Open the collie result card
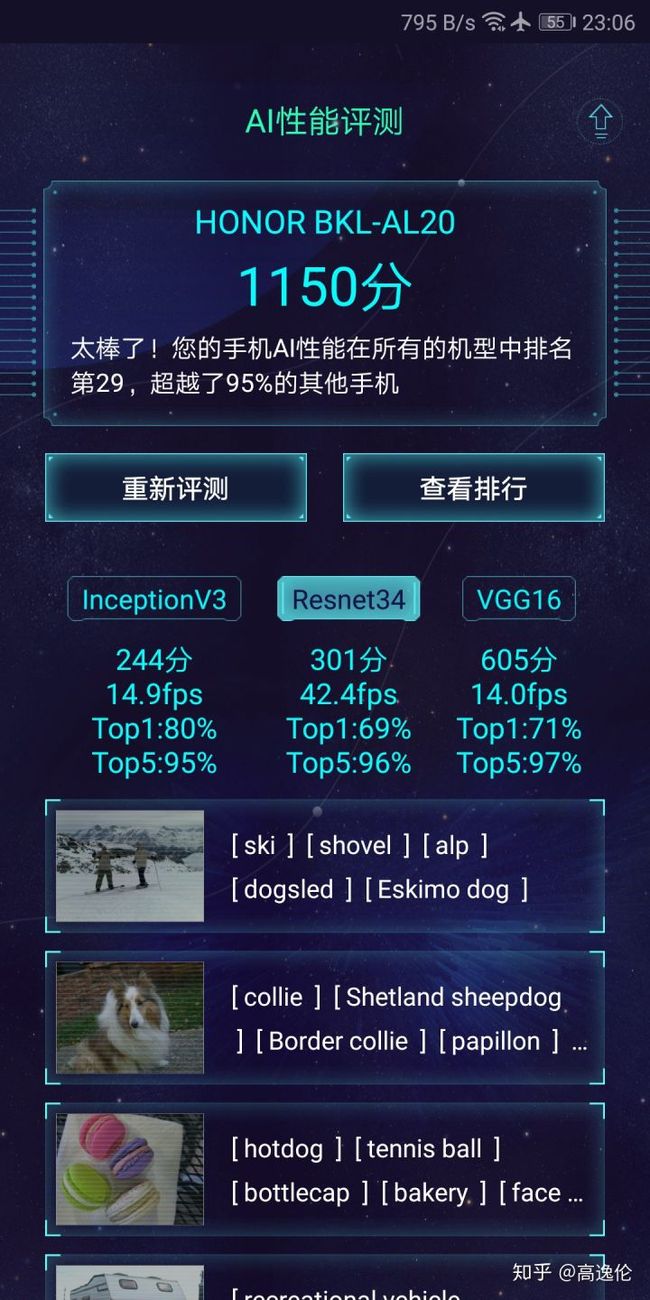 coord(325,1018)
